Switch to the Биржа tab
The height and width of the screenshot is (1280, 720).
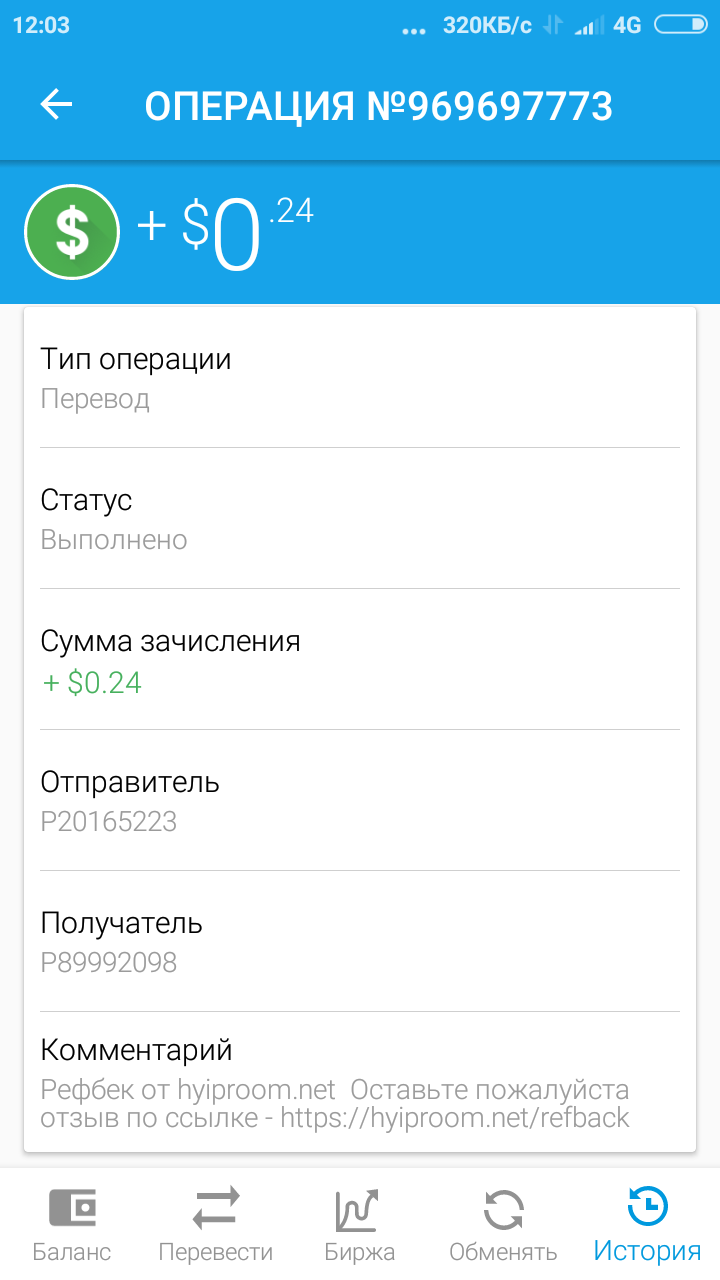tap(360, 1224)
